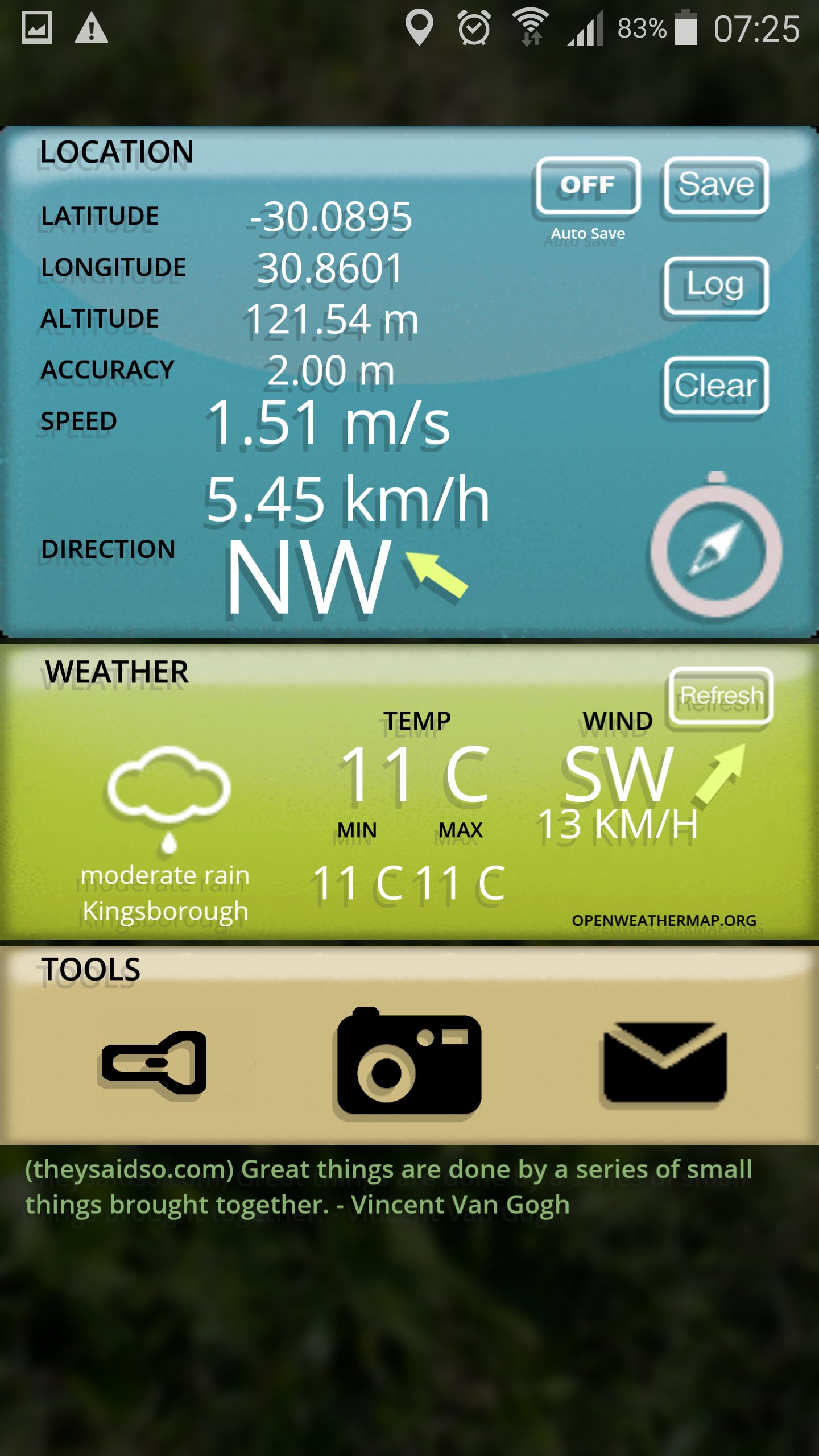Viewport: 819px width, 1456px height.
Task: Send location via the envelope icon
Action: pyautogui.click(x=664, y=1062)
